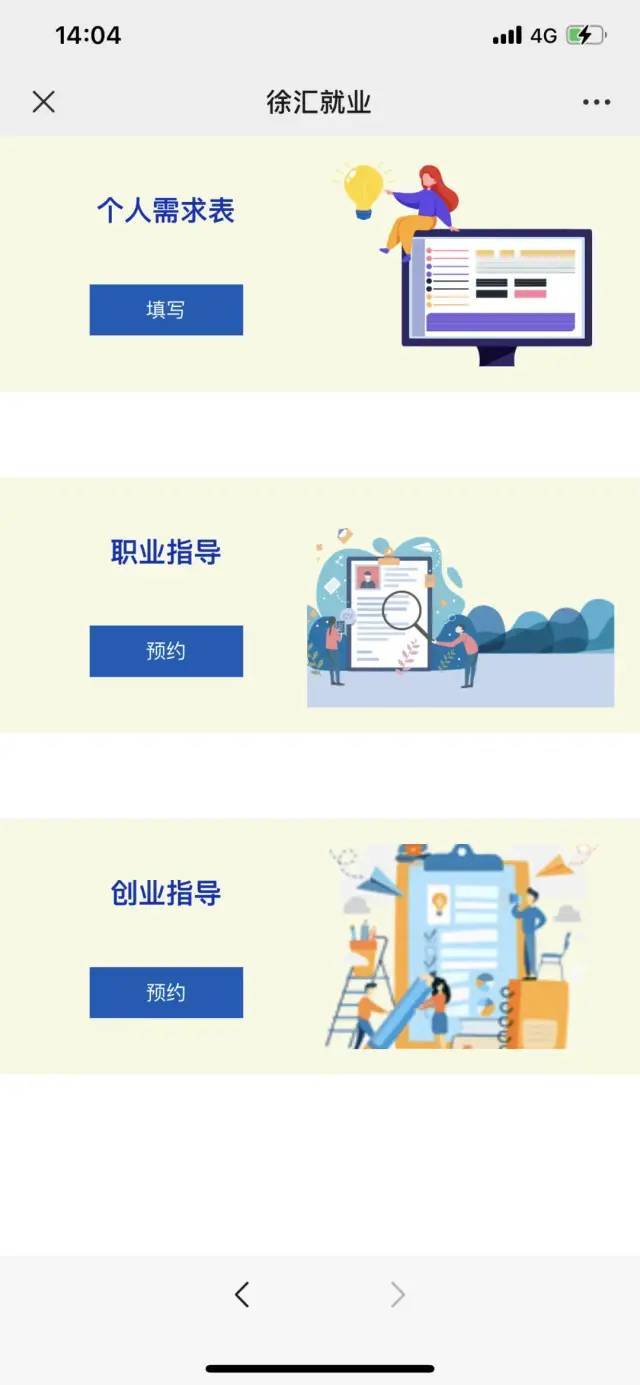Viewport: 640px width, 1385px height.
Task: Open the three-dot more options menu
Action: point(596,102)
